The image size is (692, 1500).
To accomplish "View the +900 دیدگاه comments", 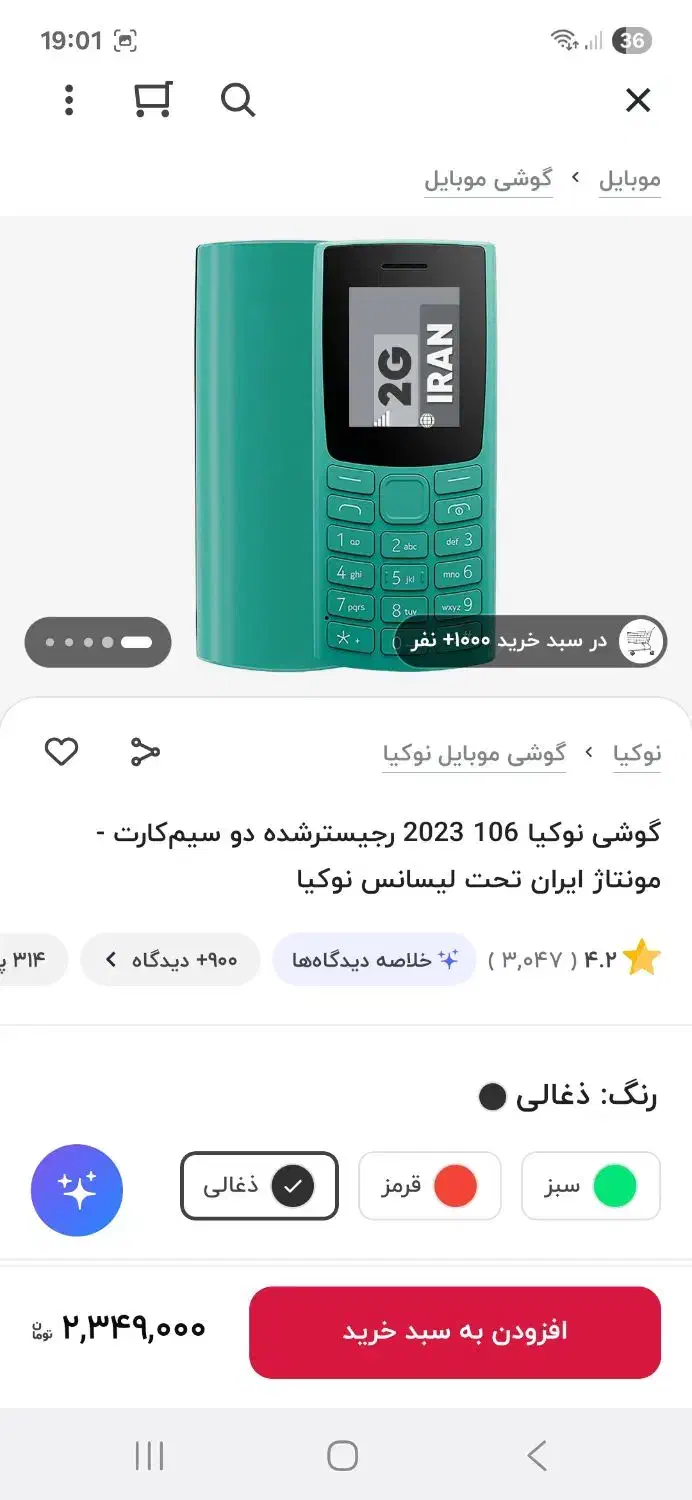I will (170, 959).
